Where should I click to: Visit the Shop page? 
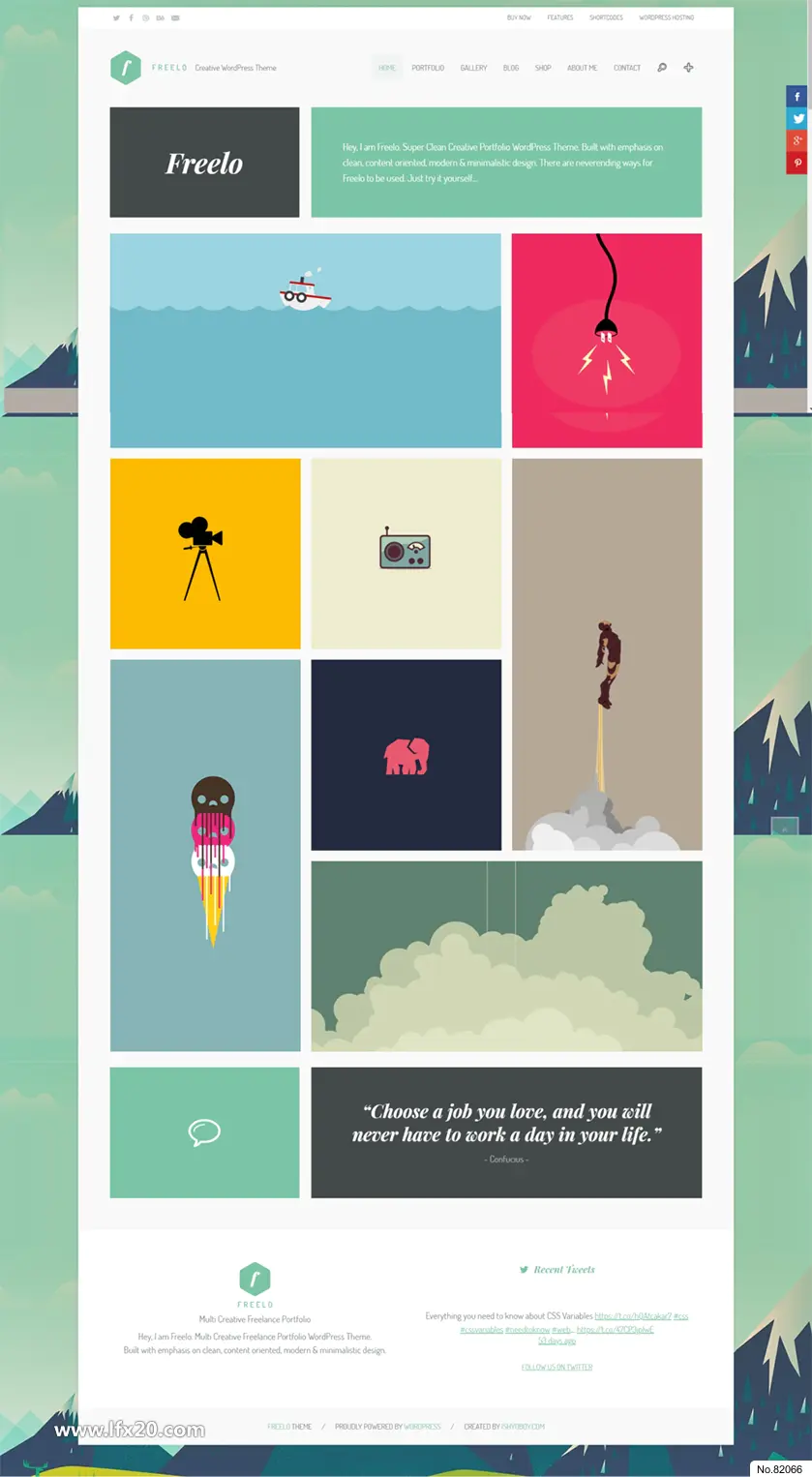543,68
